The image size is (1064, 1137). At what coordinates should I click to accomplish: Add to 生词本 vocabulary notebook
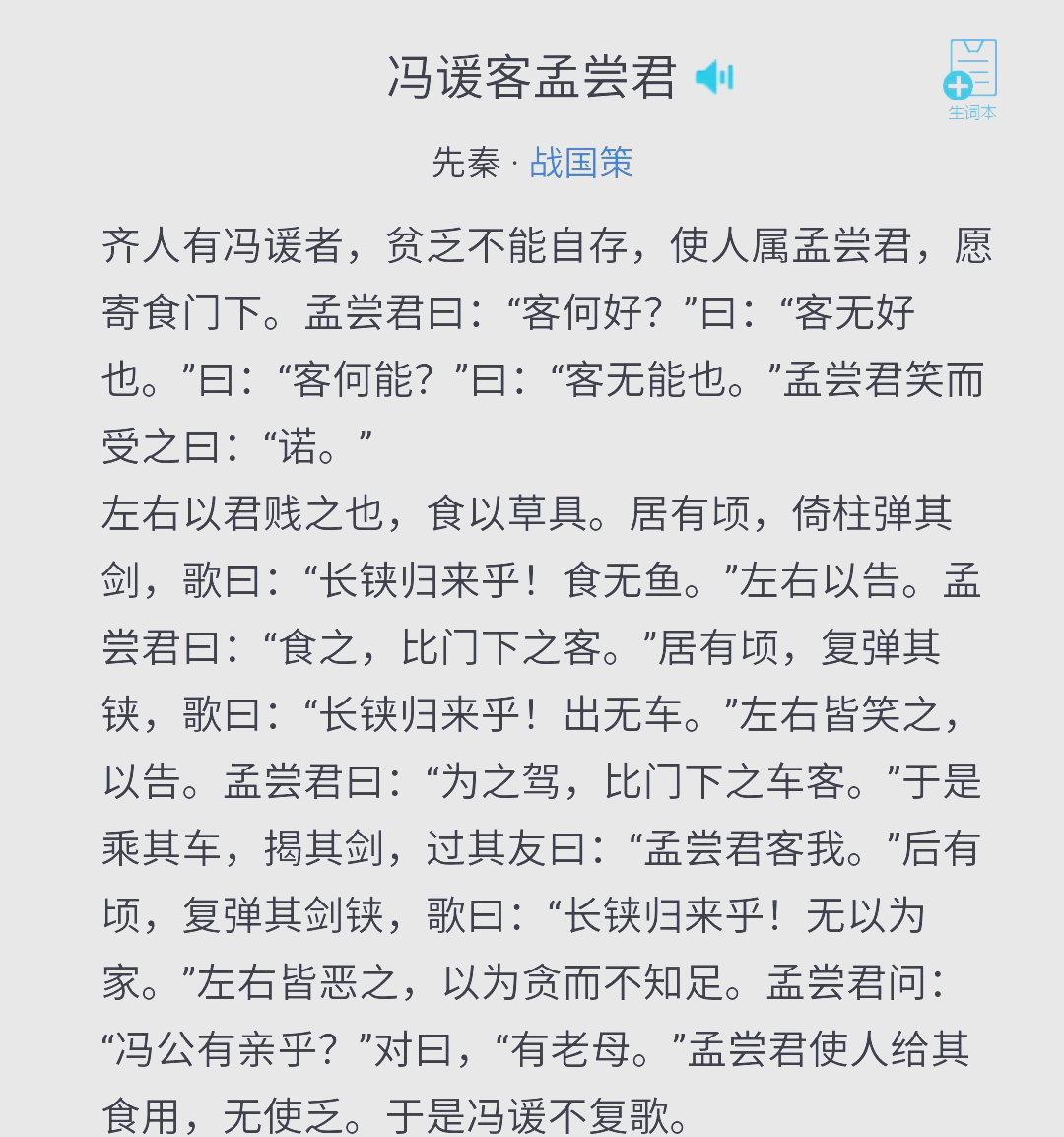click(971, 79)
